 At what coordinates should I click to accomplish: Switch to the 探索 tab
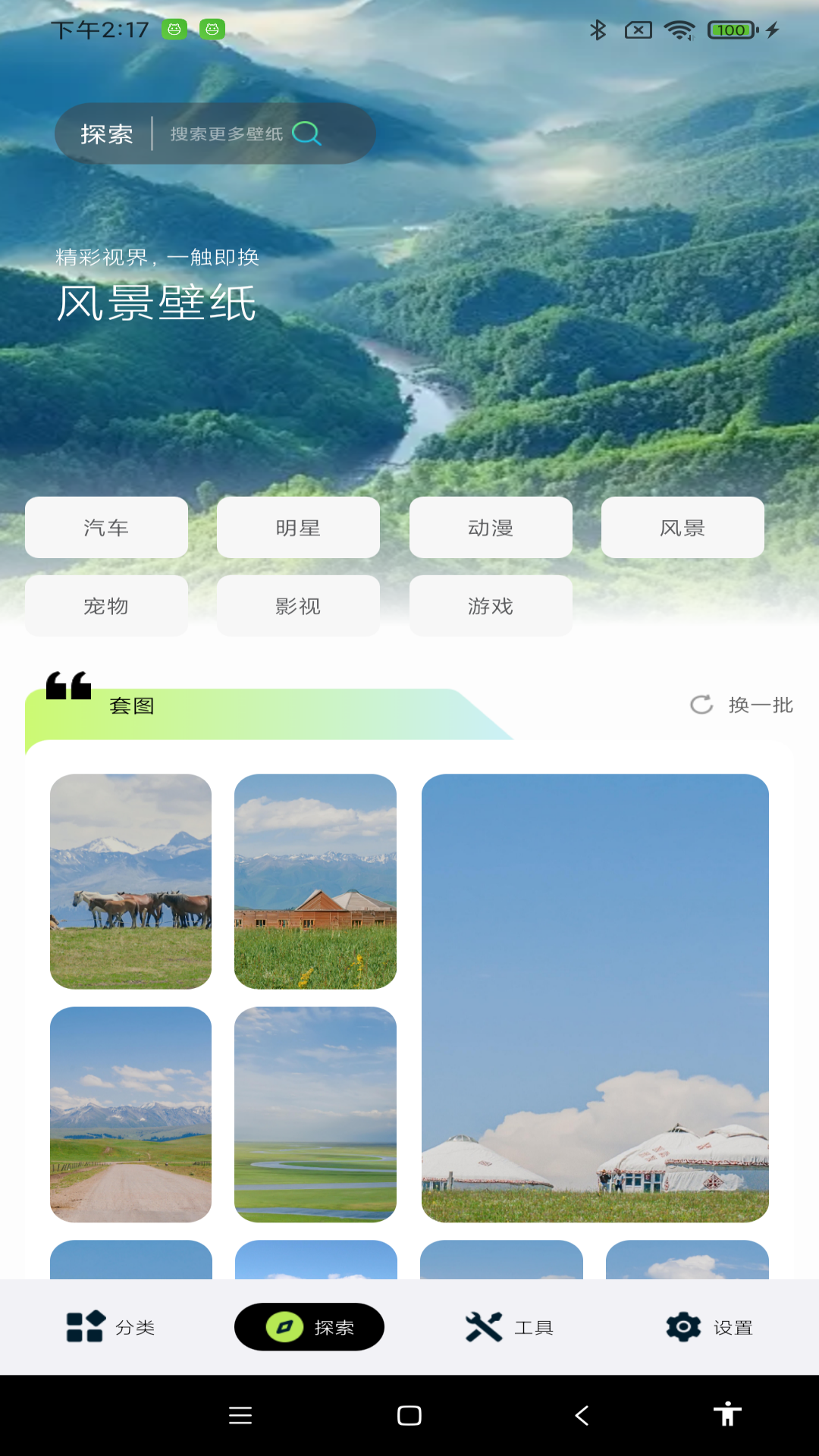pos(309,1326)
